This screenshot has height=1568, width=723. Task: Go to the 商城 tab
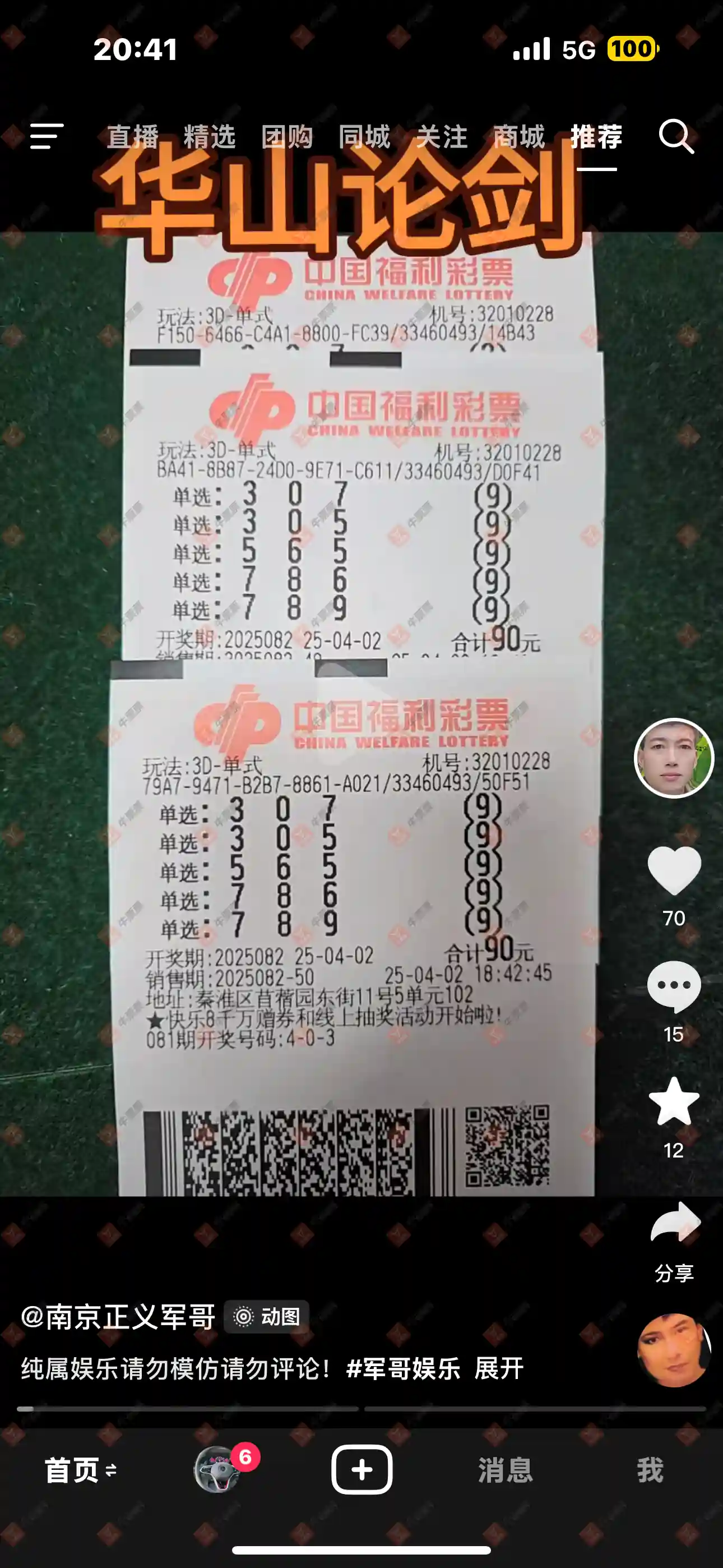(518, 136)
